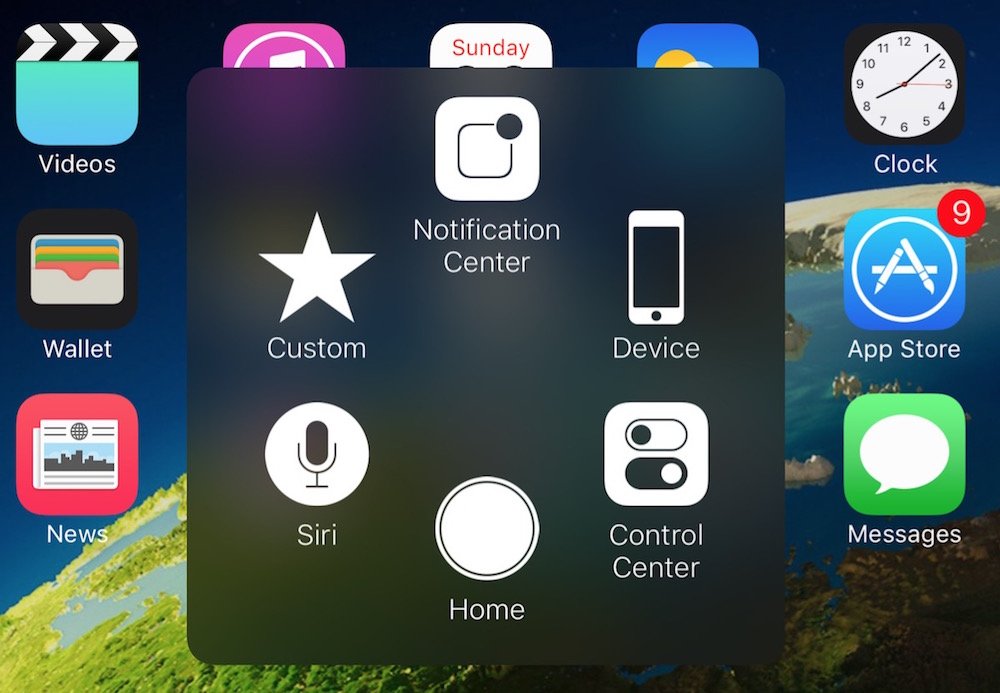Tap the virtual Home button
This screenshot has height=693, width=1000.
point(487,527)
